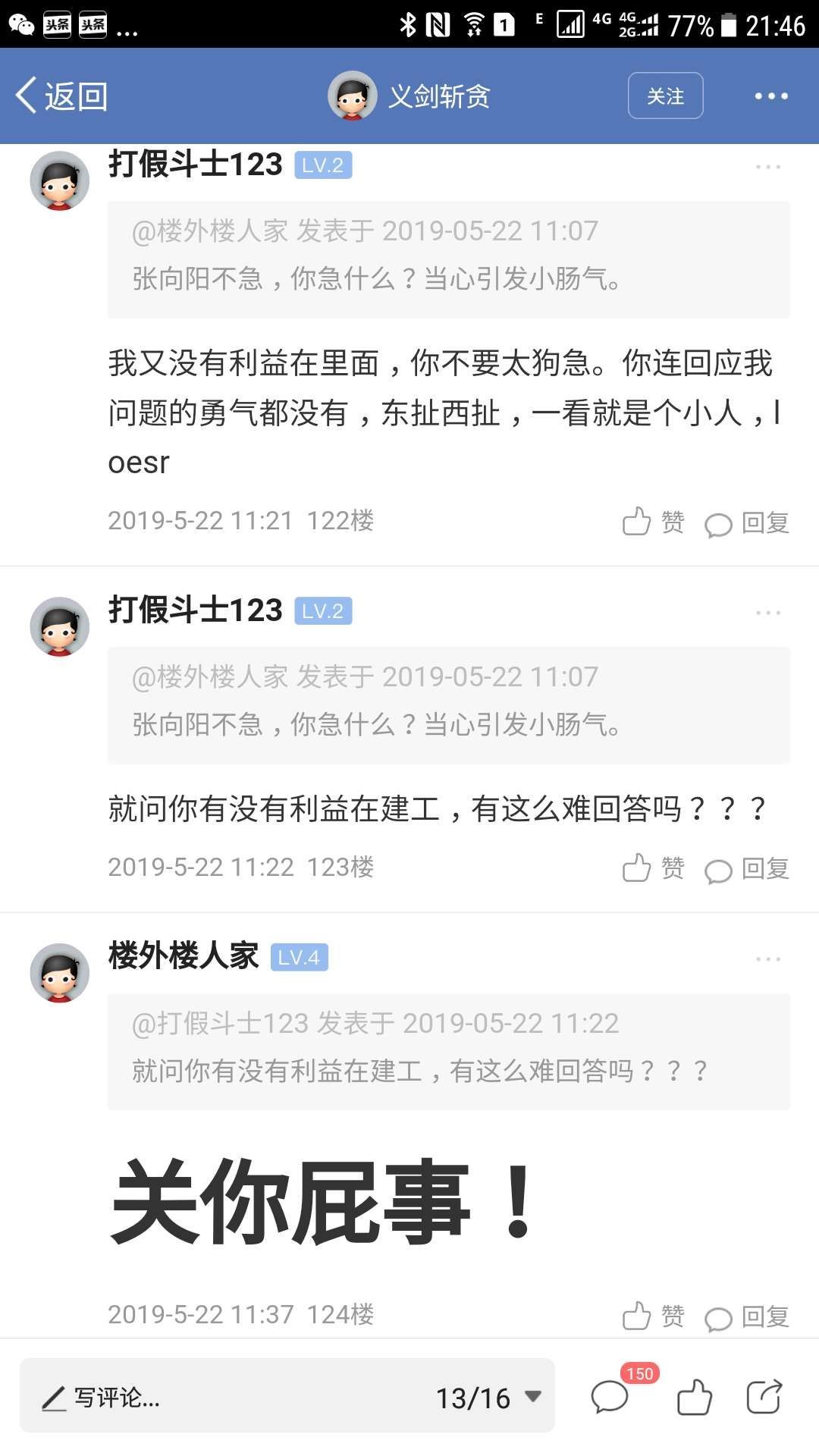Image resolution: width=819 pixels, height=1456 pixels.
Task: Open the options dots for comment 123楼
Action: (767, 612)
